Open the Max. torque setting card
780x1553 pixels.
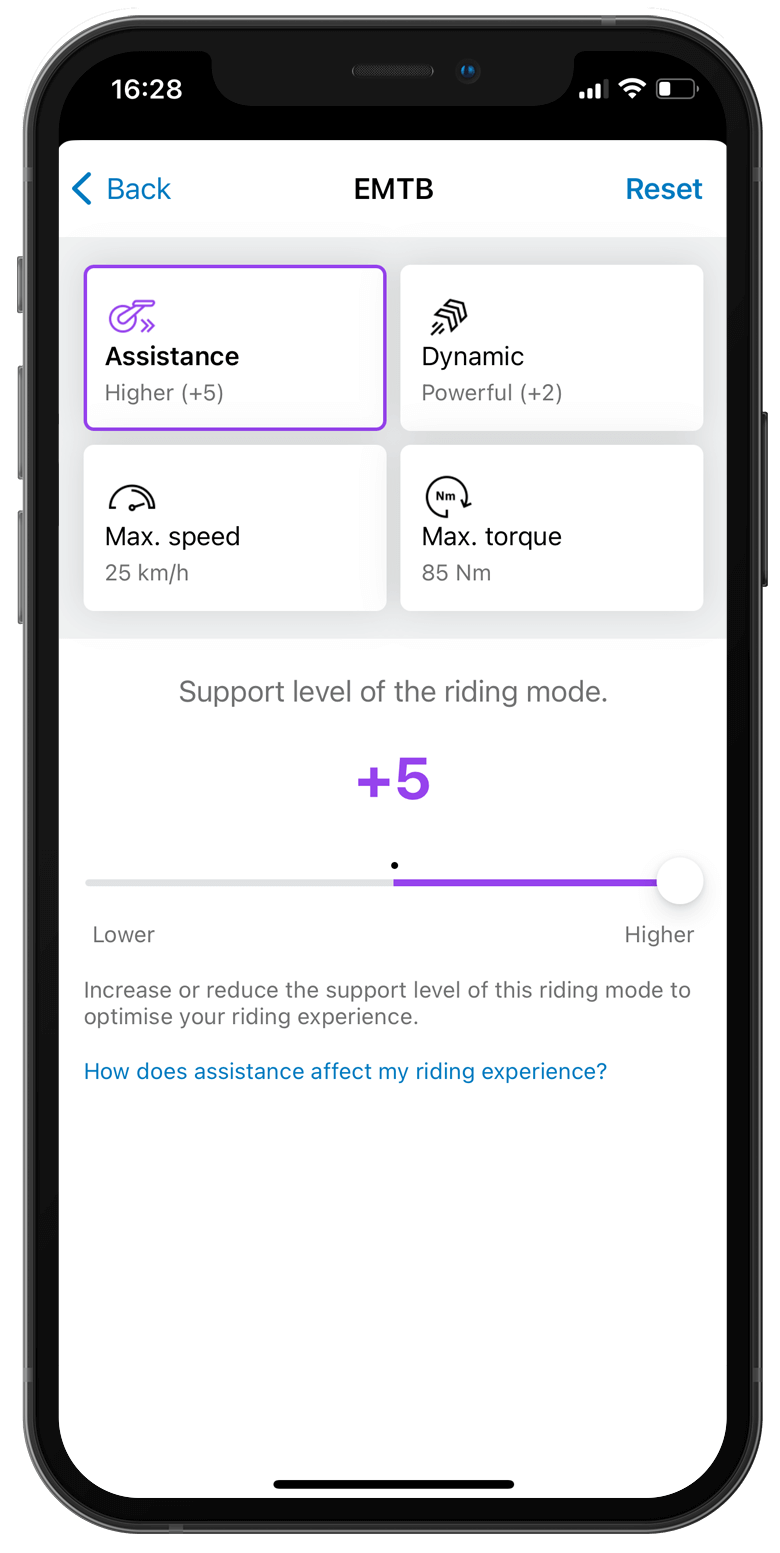pyautogui.click(x=552, y=528)
